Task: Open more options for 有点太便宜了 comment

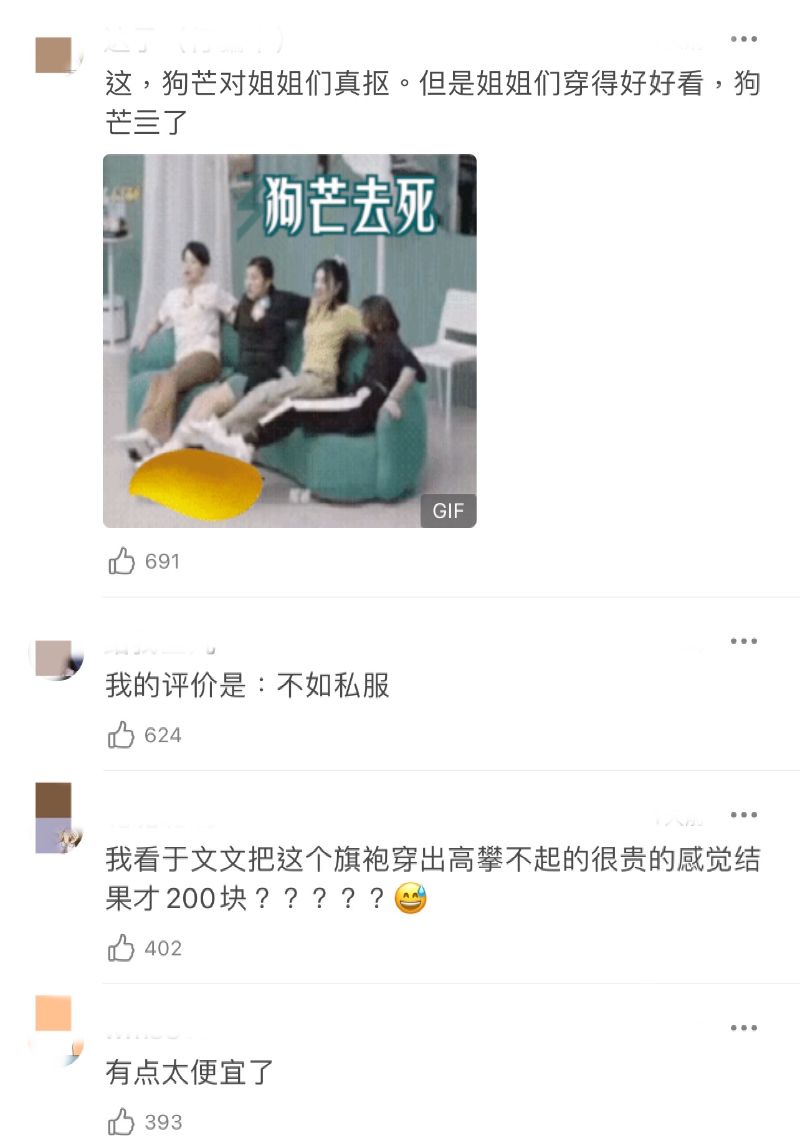Action: click(743, 1027)
